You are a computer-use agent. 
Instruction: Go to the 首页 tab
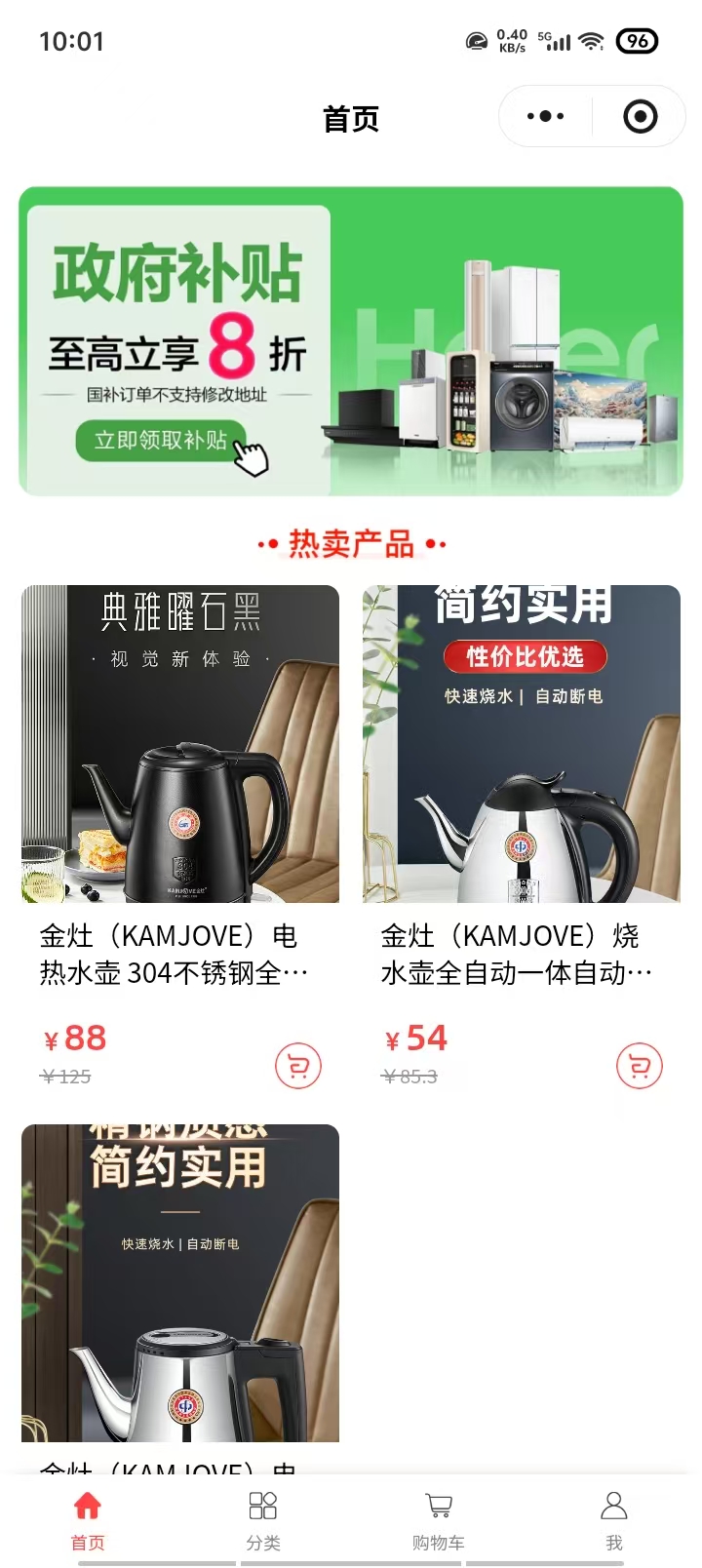click(x=88, y=1519)
